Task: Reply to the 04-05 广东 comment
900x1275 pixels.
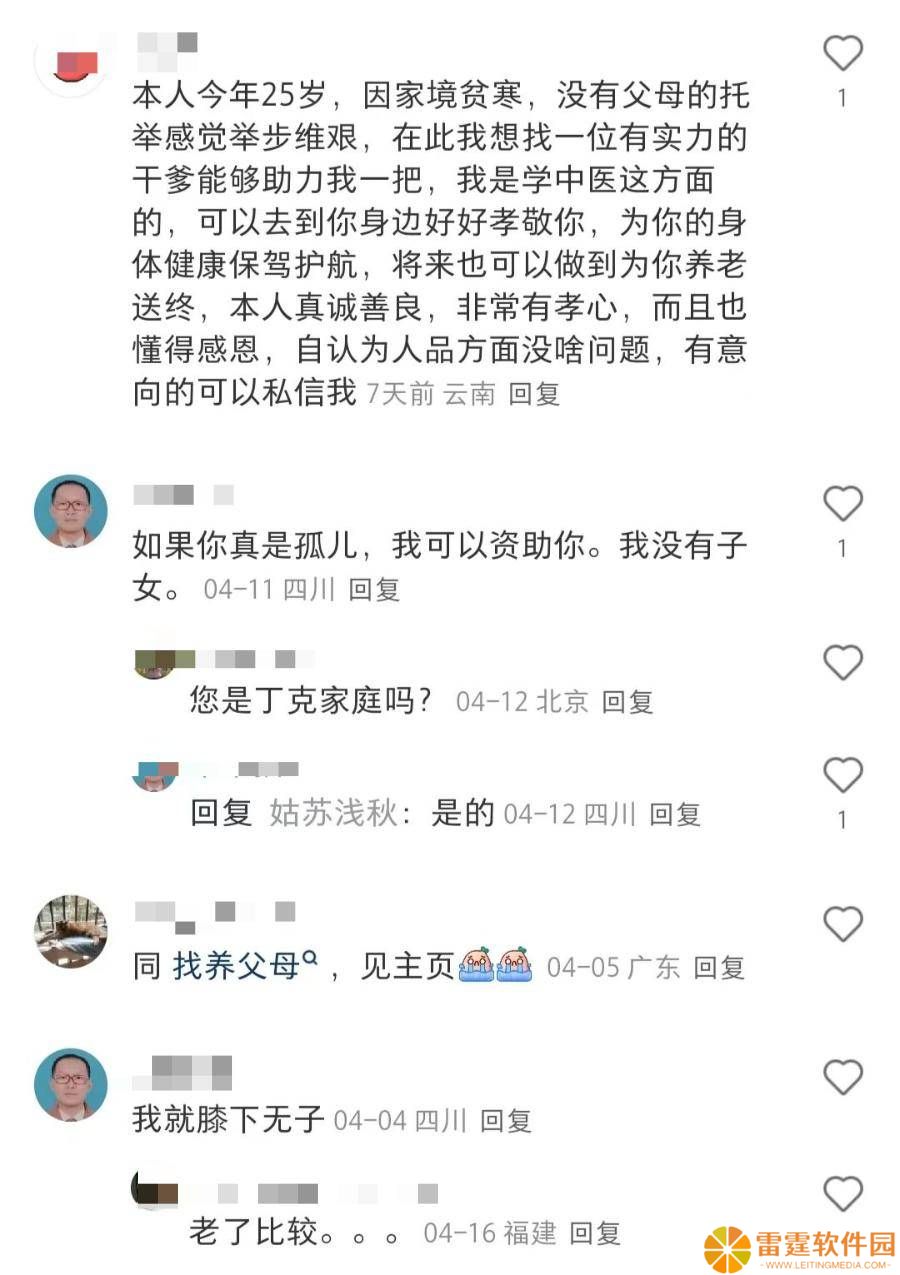Action: pyautogui.click(x=719, y=967)
